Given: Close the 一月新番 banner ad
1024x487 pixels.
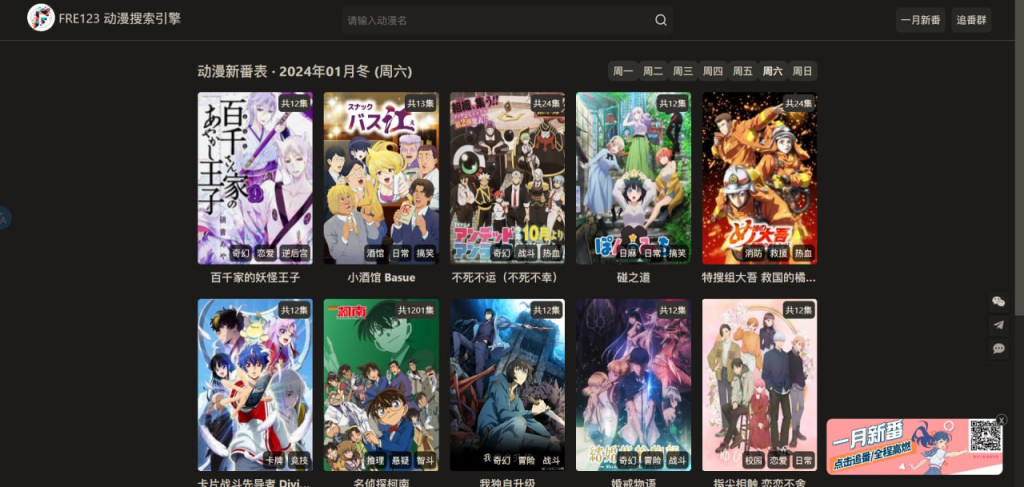Looking at the screenshot, I should point(1001,420).
